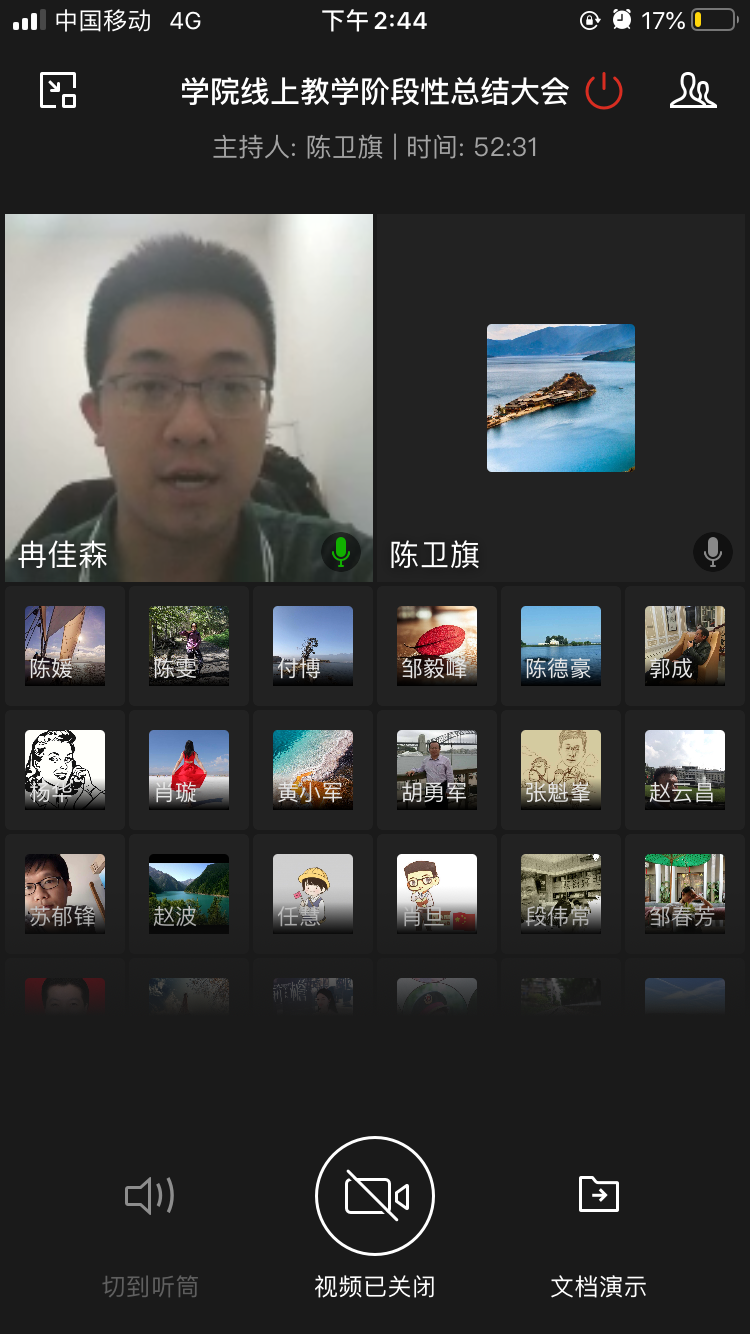Choose participant 苏郁锋

pos(65,894)
